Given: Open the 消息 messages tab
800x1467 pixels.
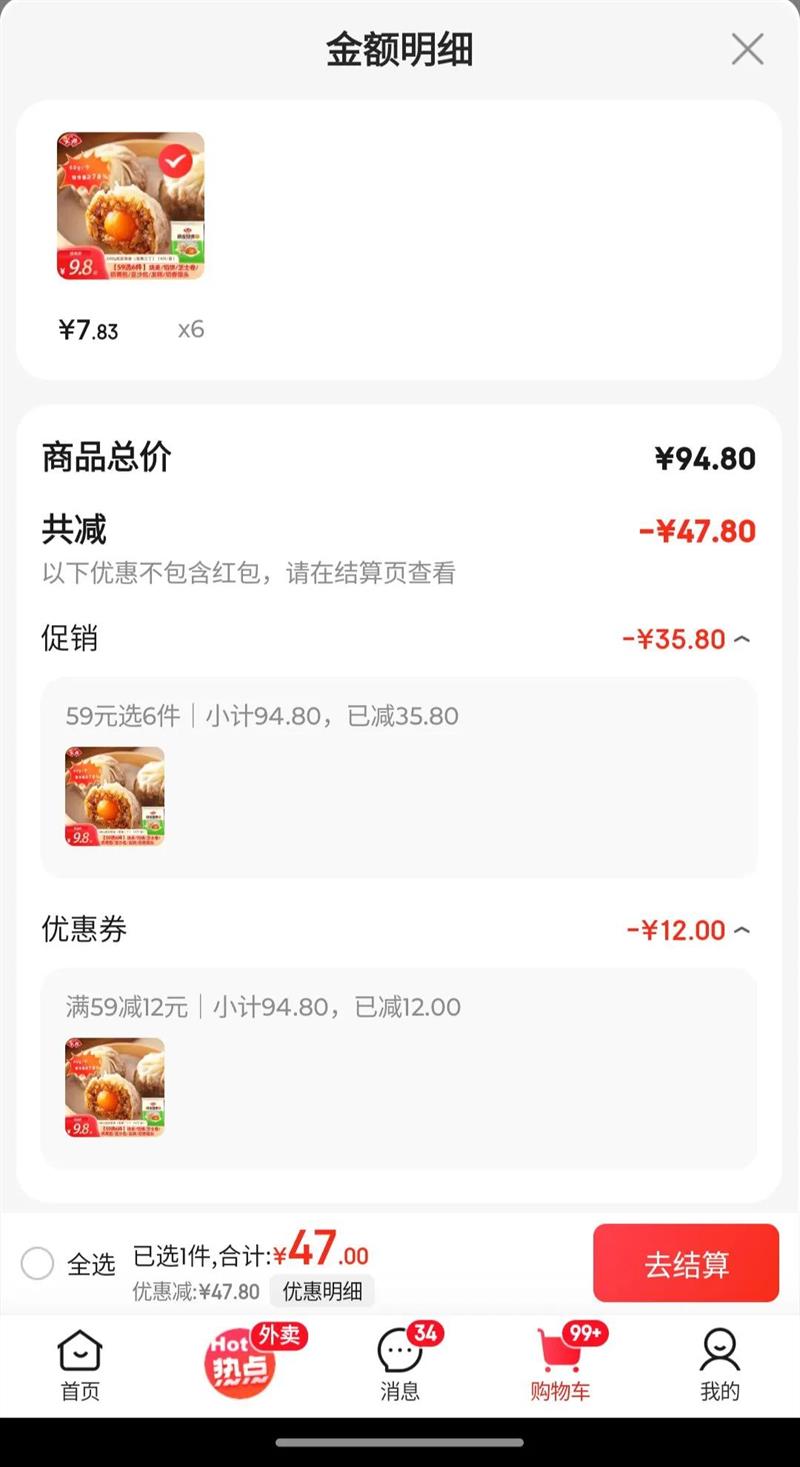Looking at the screenshot, I should coord(400,1364).
